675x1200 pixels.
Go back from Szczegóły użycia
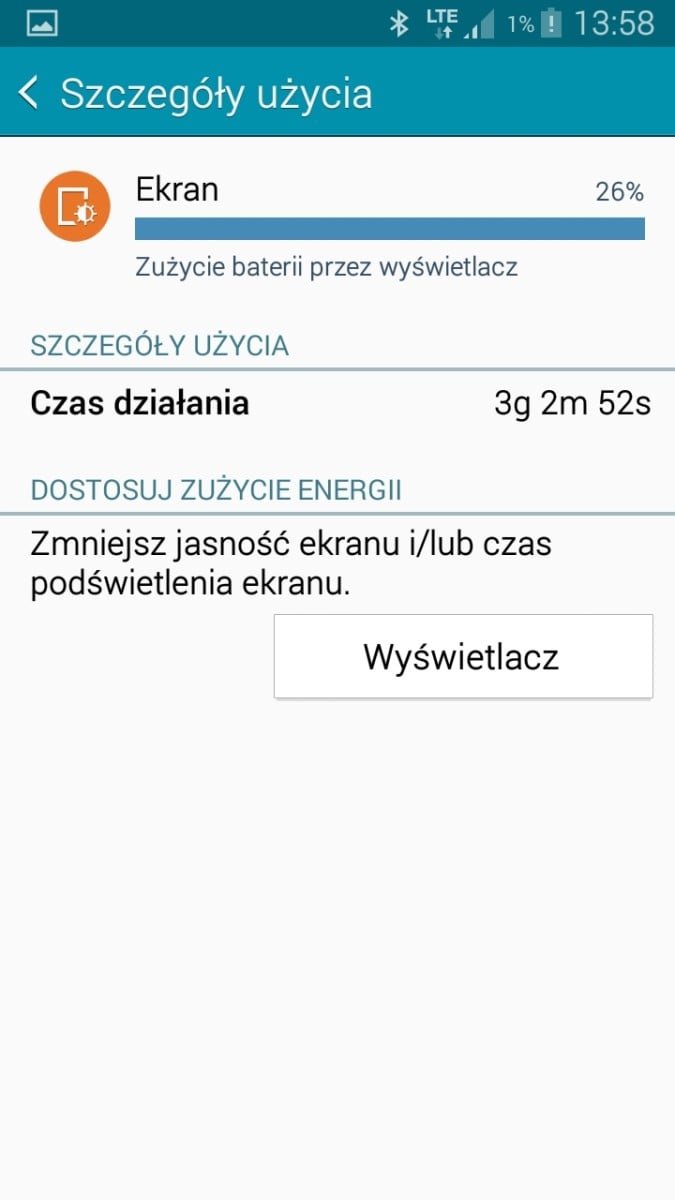[30, 93]
